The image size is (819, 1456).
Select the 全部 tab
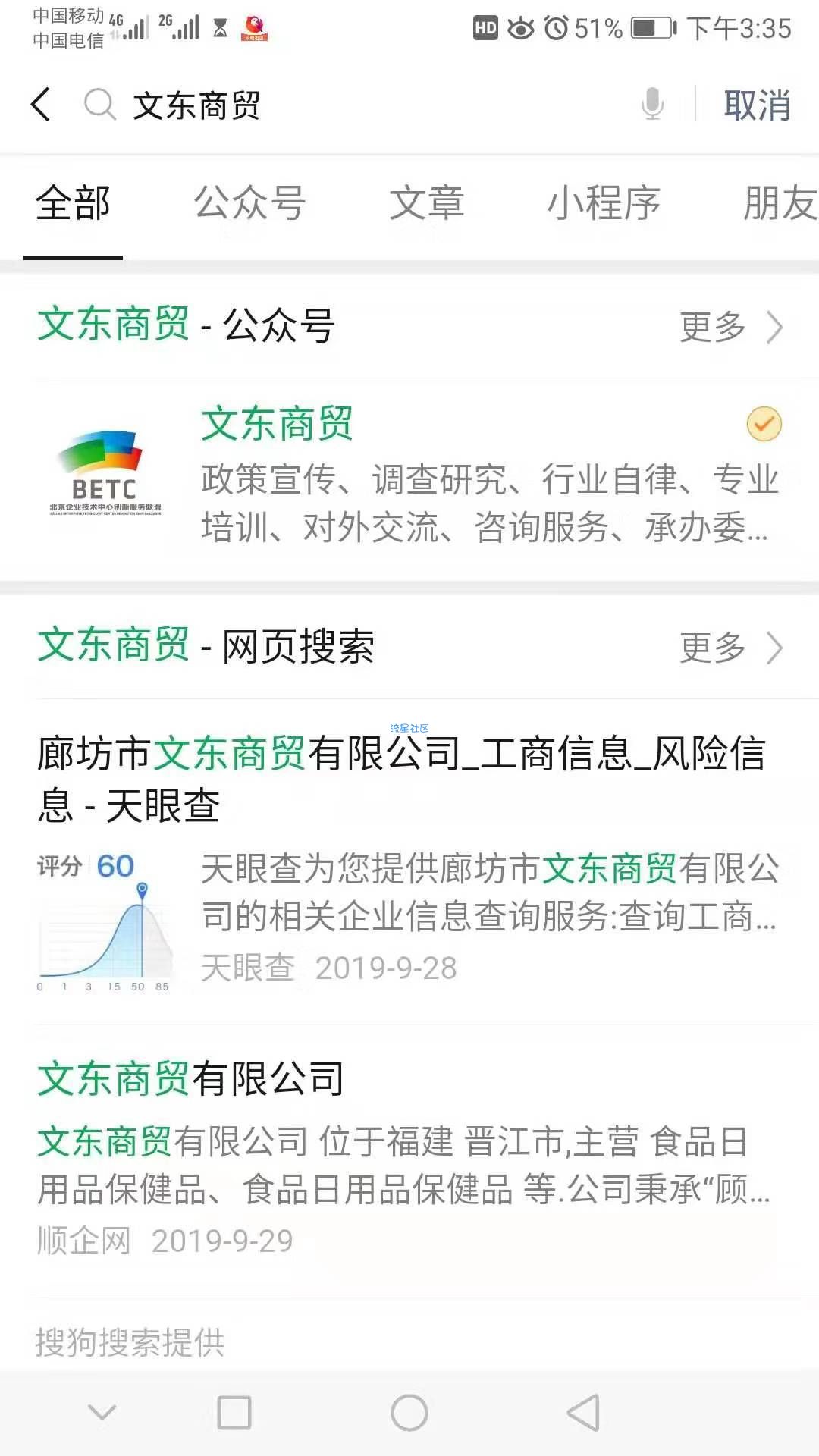(73, 203)
